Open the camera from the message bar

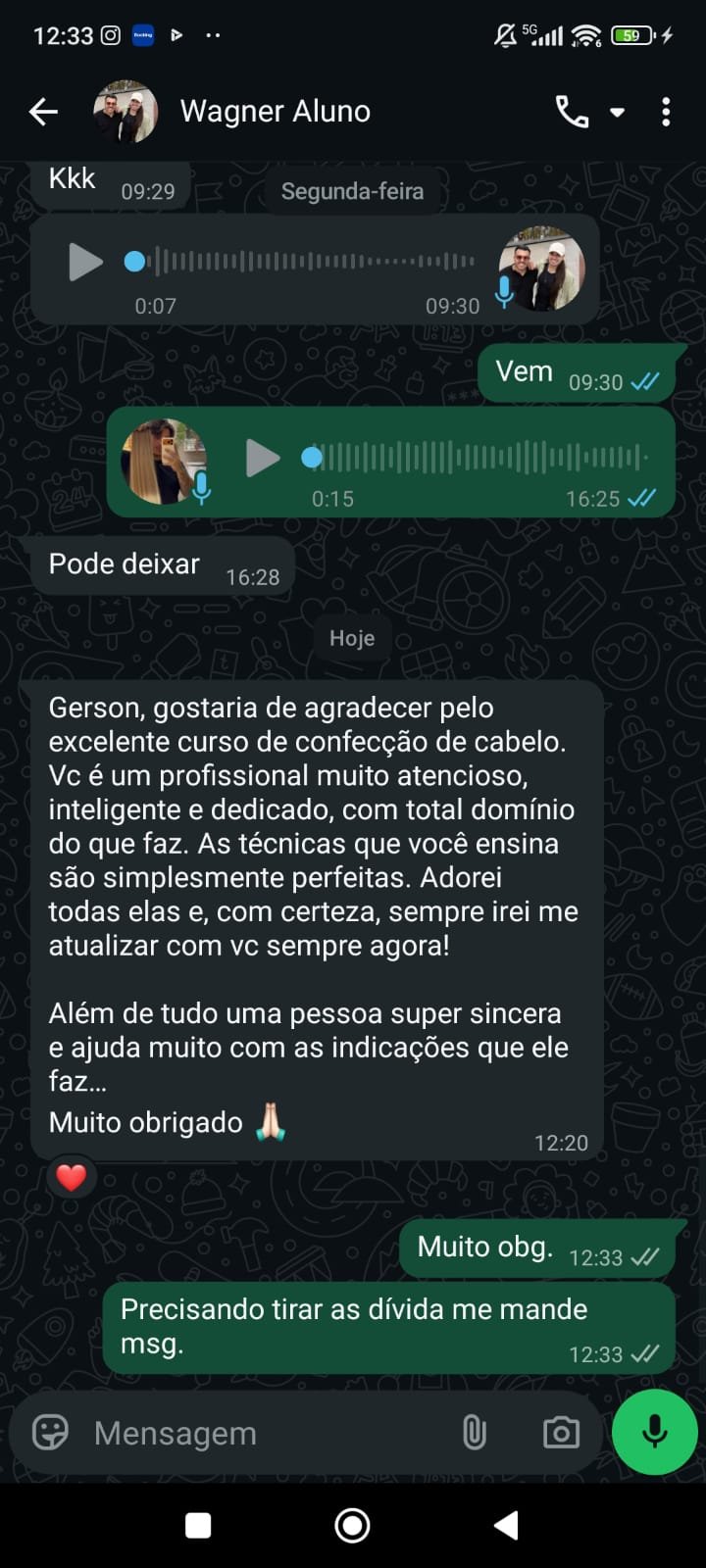pyautogui.click(x=561, y=1433)
